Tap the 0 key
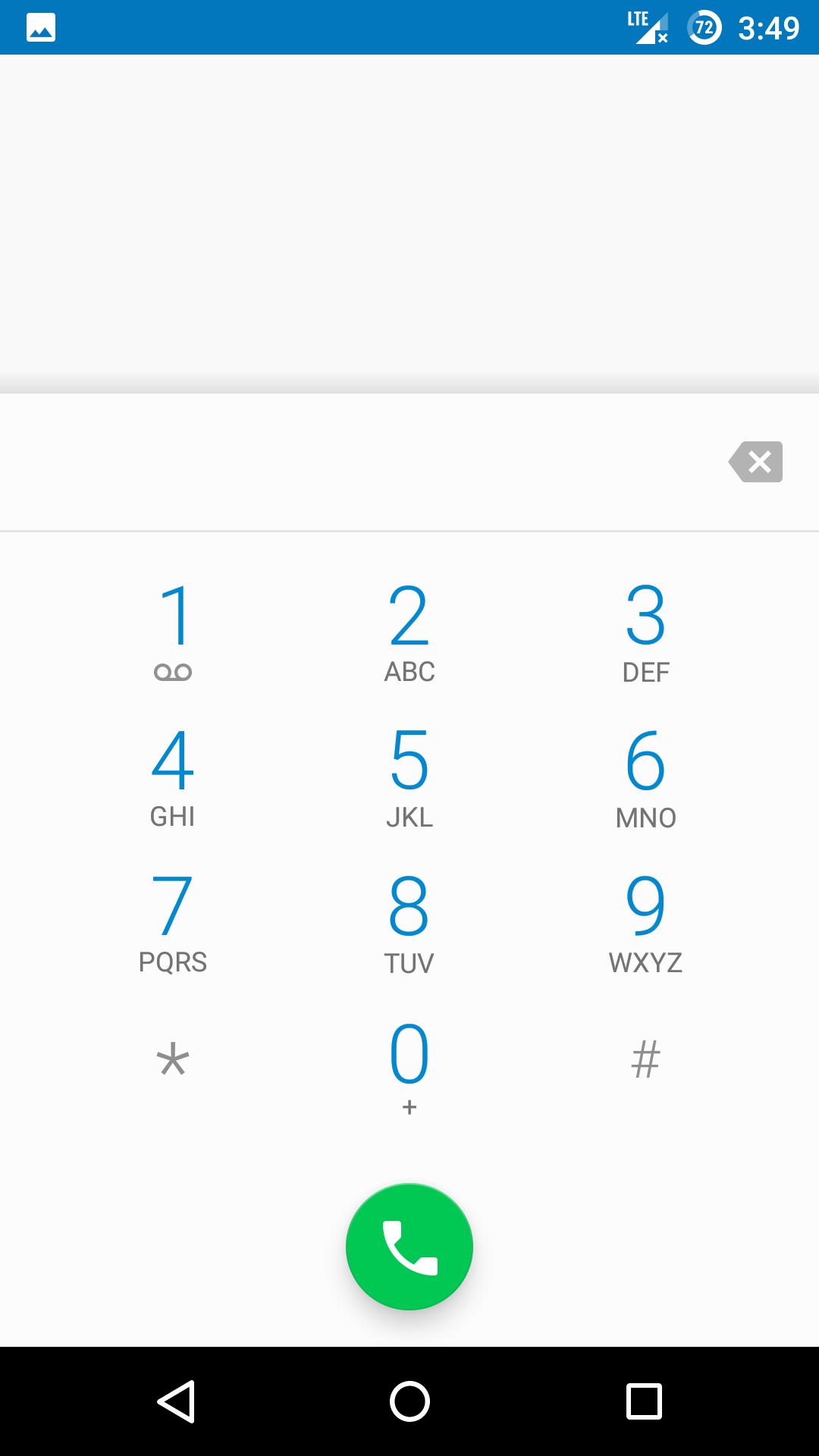The image size is (819, 1456). point(409,1065)
